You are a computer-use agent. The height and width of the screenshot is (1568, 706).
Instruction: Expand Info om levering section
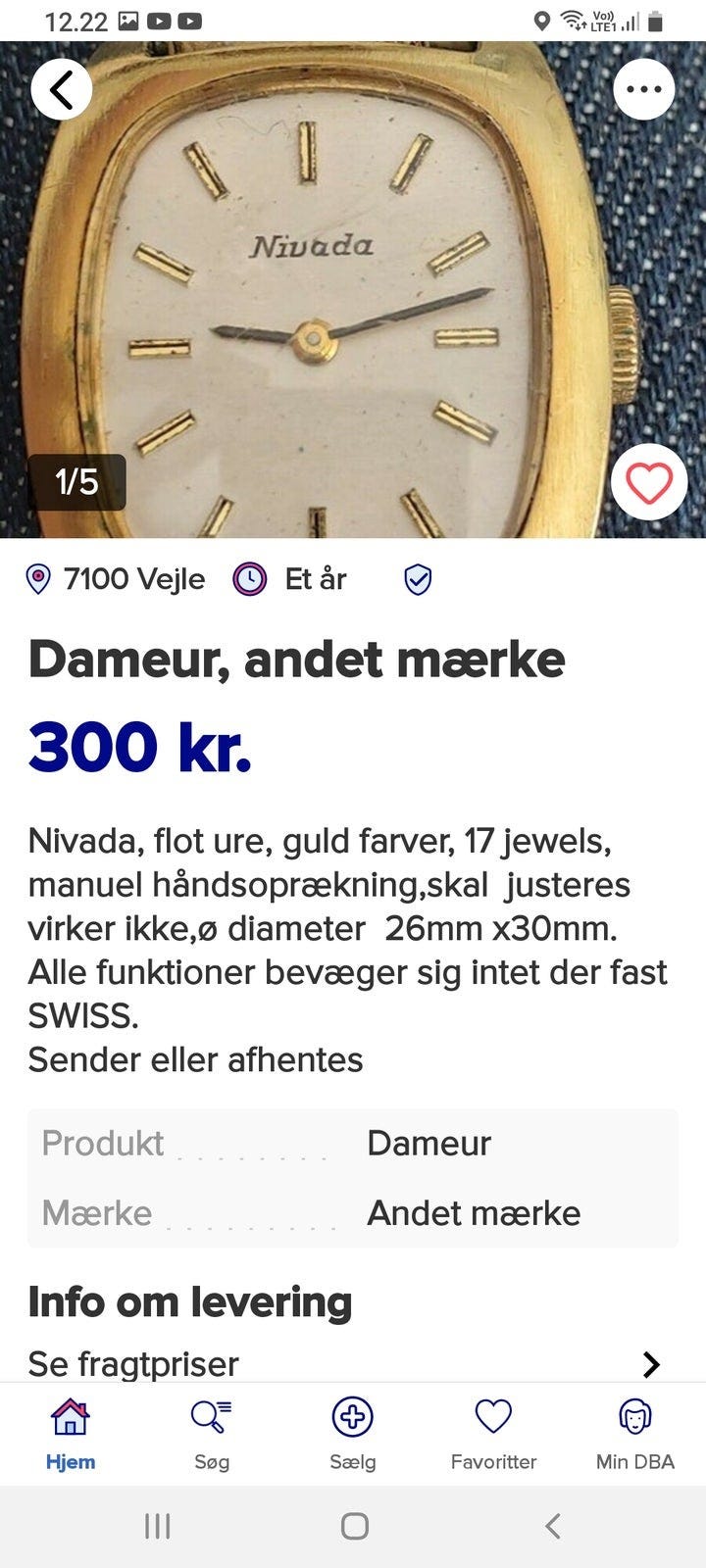click(x=190, y=1303)
